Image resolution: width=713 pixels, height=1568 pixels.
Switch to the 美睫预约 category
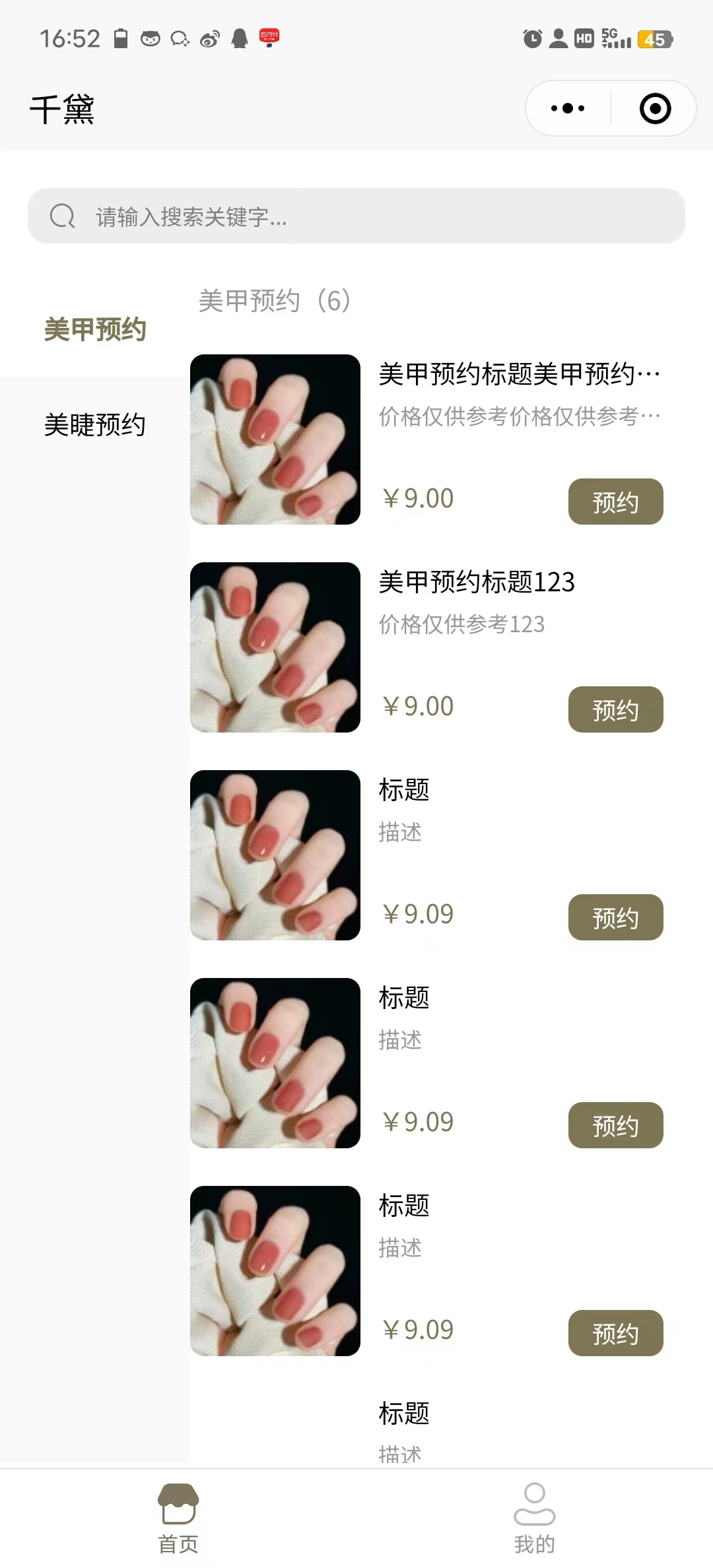pos(95,425)
